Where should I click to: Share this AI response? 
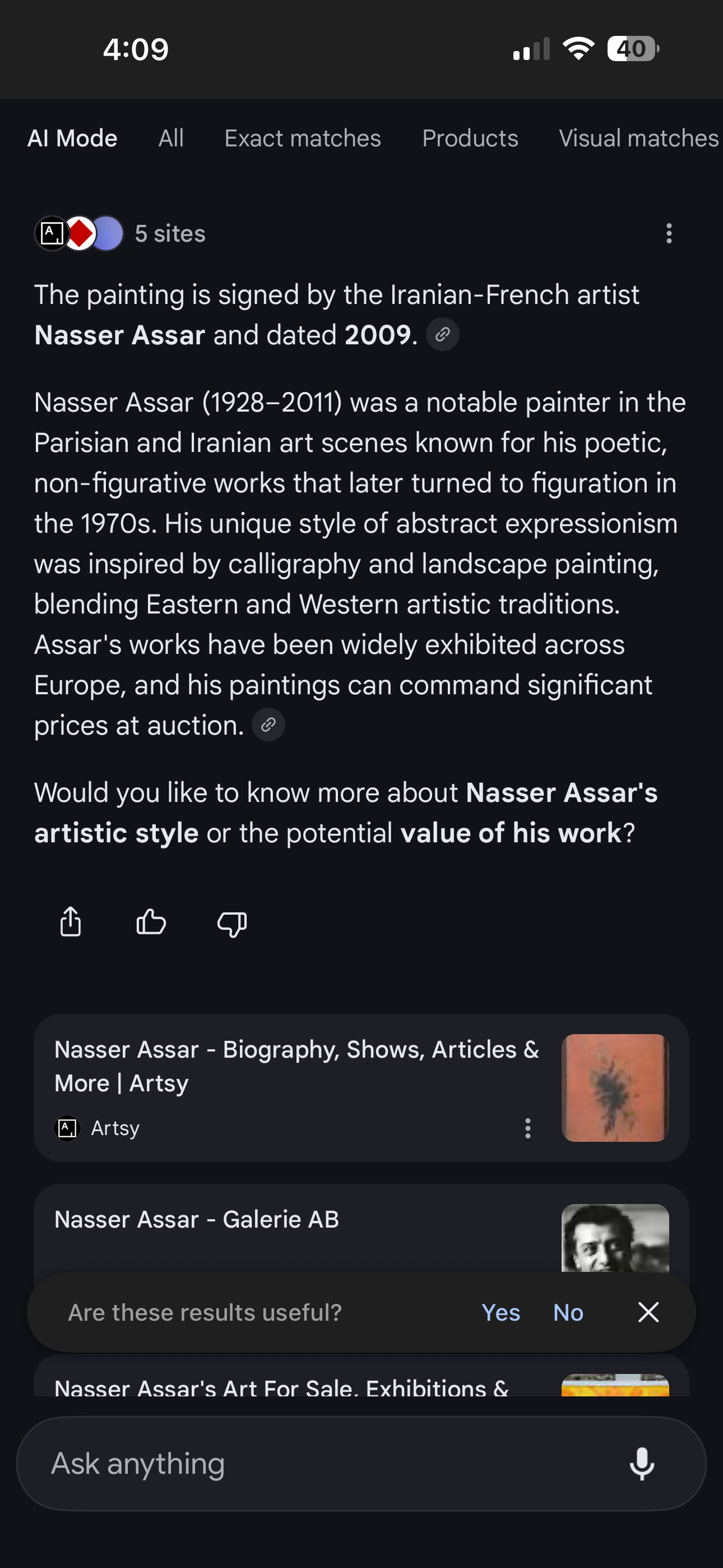pyautogui.click(x=71, y=921)
